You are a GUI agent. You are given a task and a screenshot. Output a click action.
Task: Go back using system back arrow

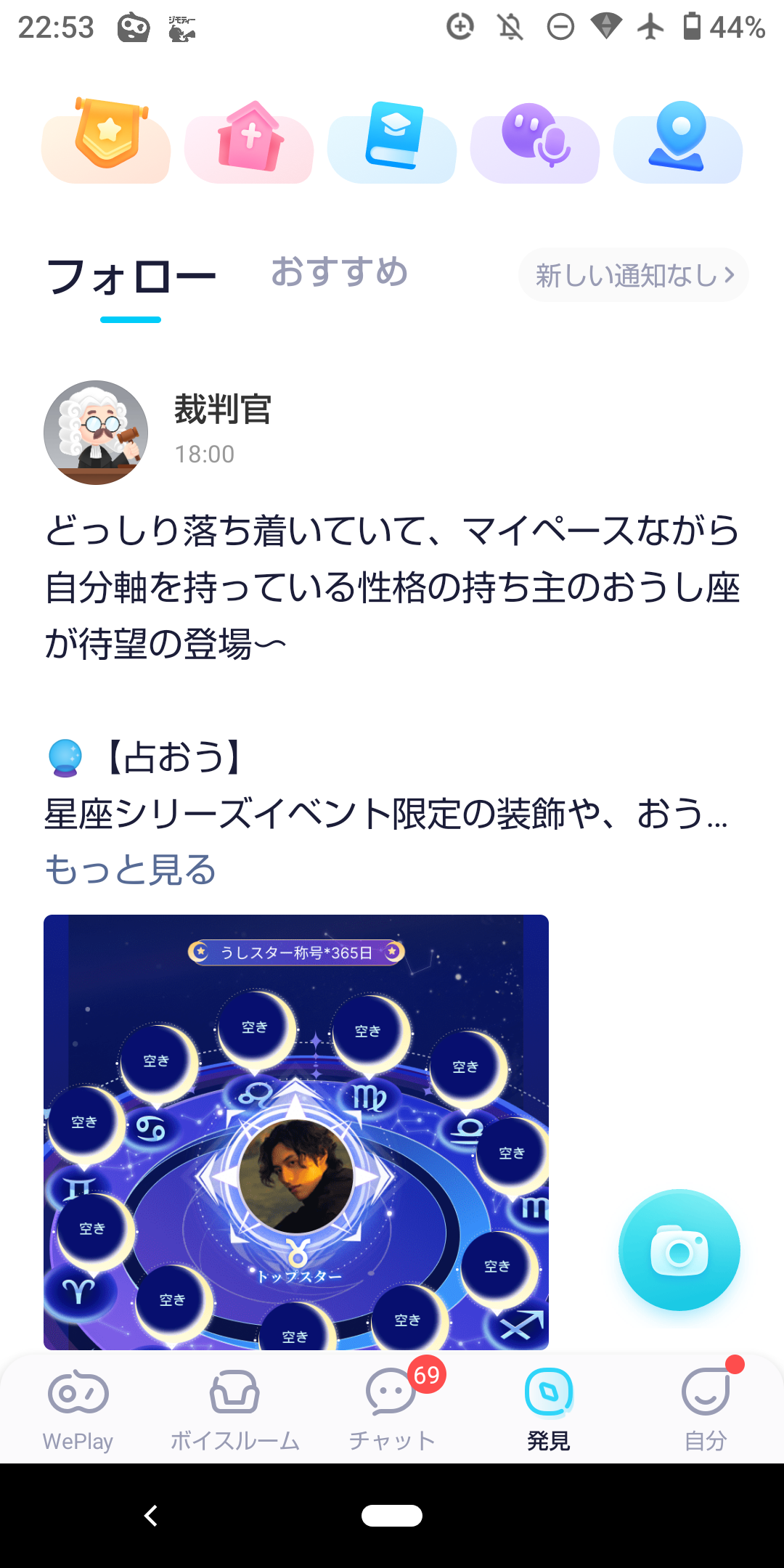pos(151,1516)
